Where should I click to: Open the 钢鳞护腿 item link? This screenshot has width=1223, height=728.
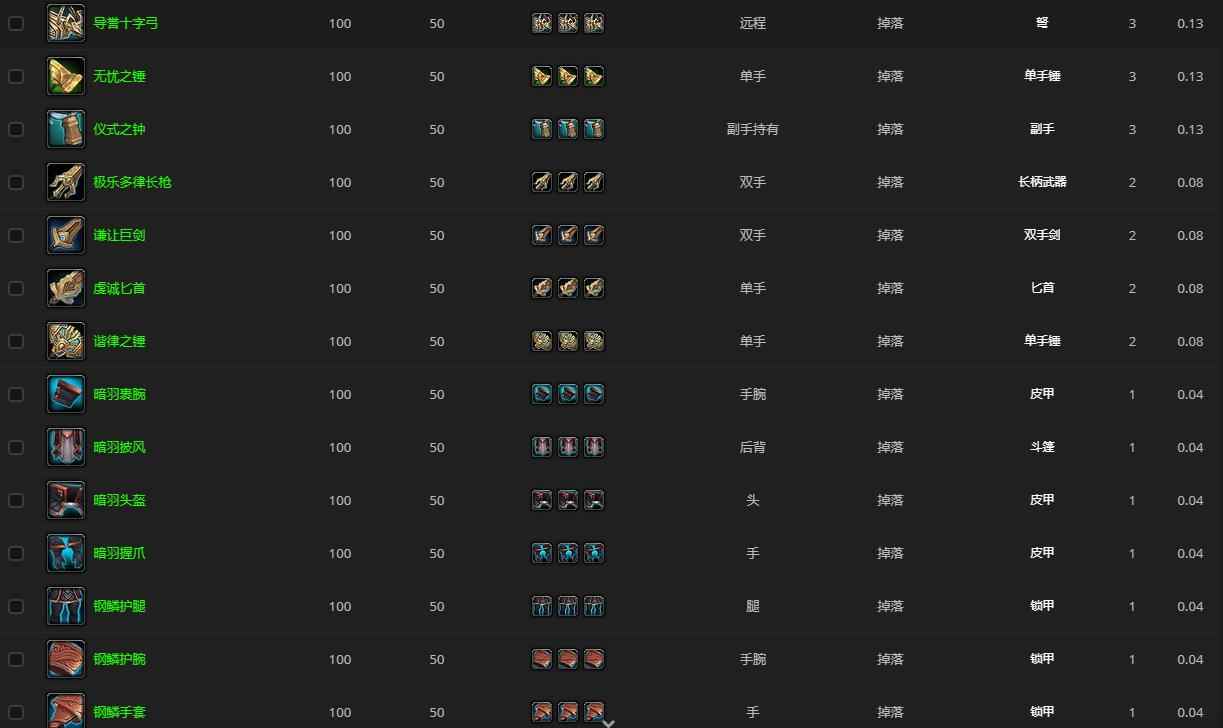pos(119,606)
